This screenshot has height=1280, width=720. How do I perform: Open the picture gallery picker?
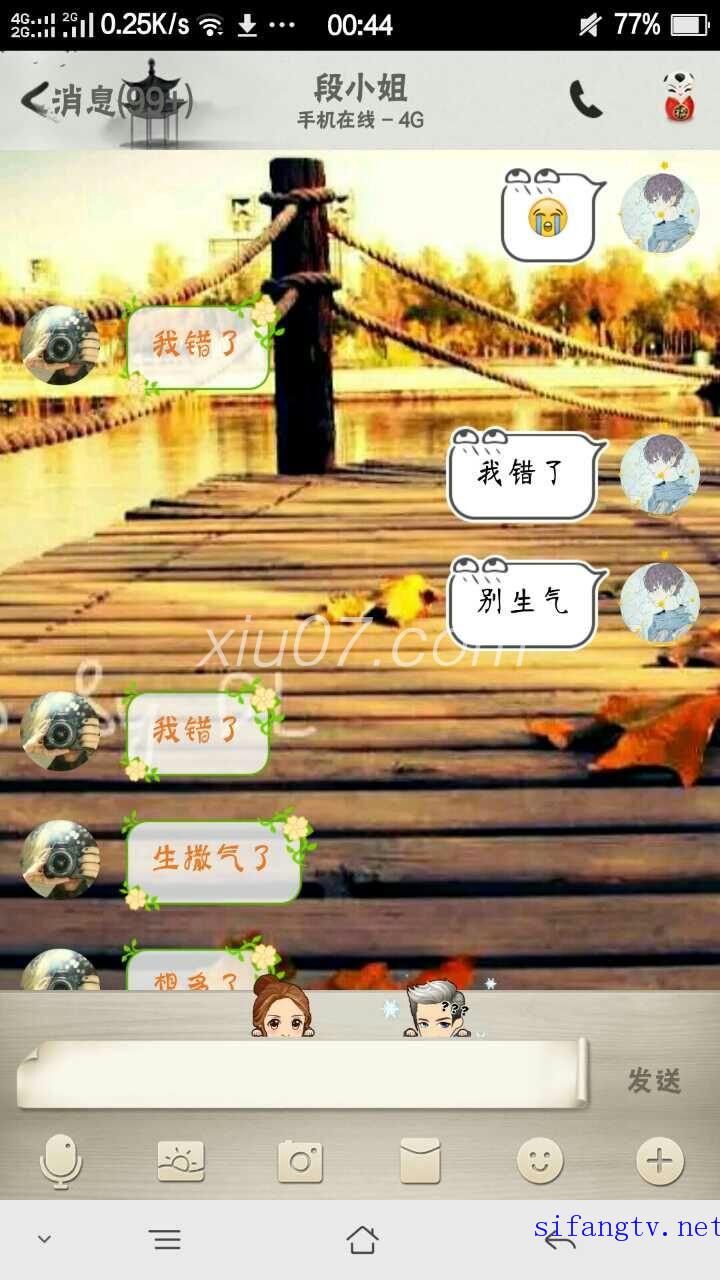(x=181, y=1162)
